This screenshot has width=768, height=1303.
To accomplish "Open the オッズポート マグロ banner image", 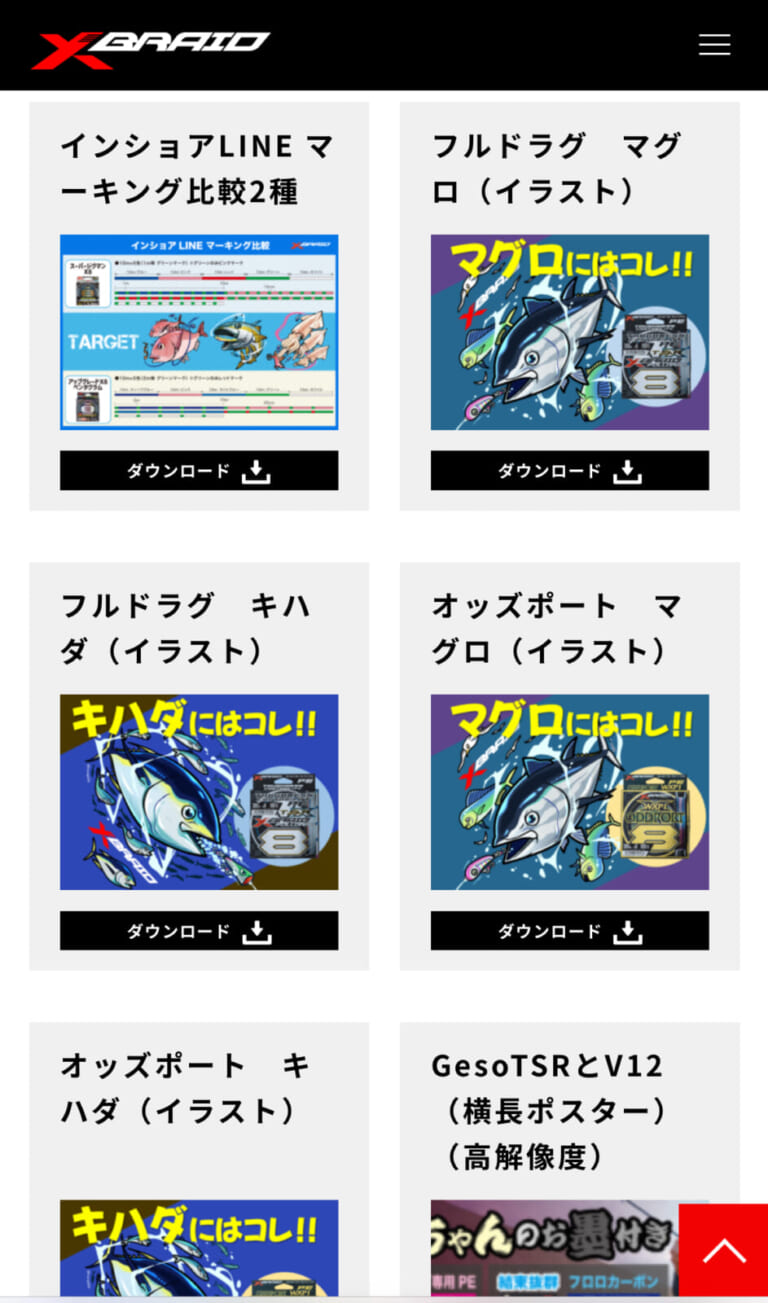I will (569, 792).
